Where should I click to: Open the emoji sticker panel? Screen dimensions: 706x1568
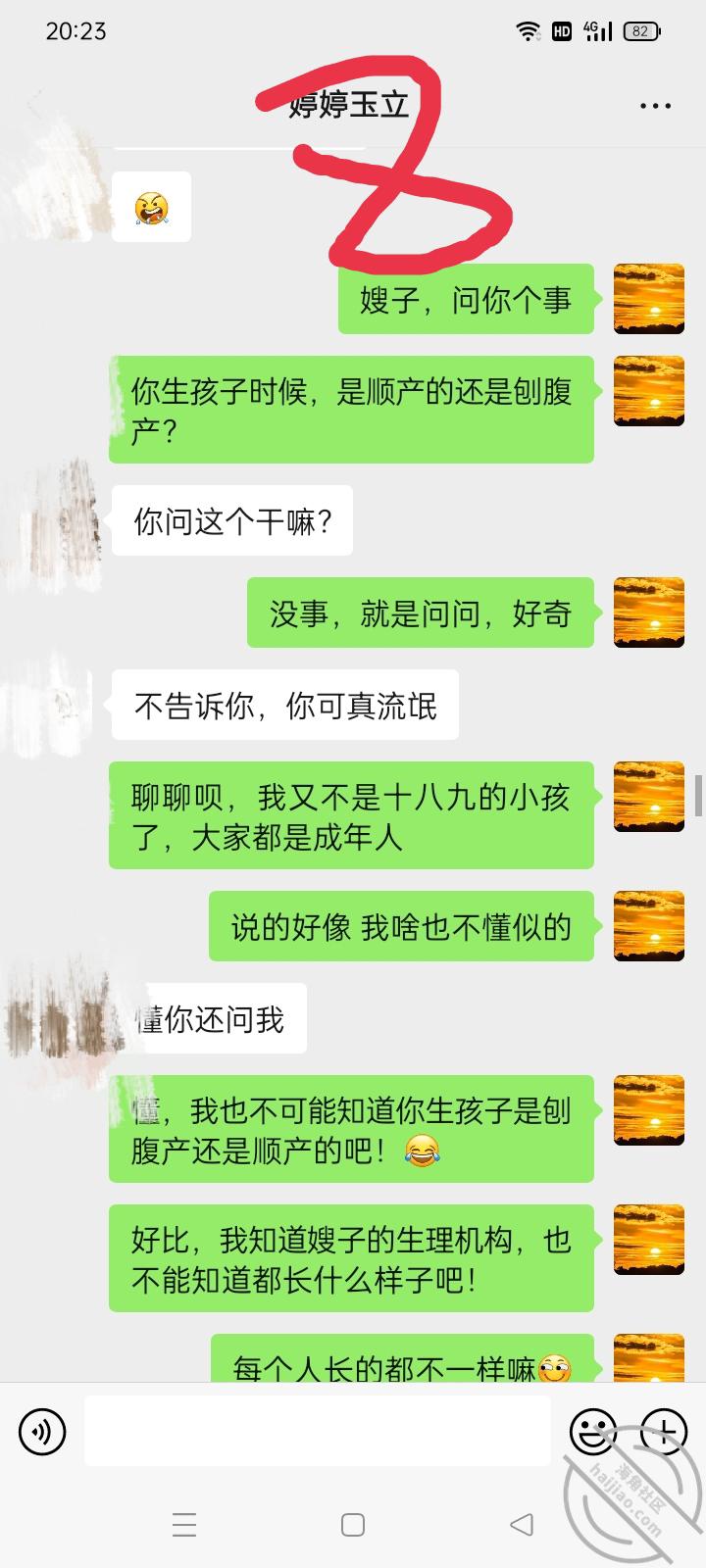[593, 1432]
